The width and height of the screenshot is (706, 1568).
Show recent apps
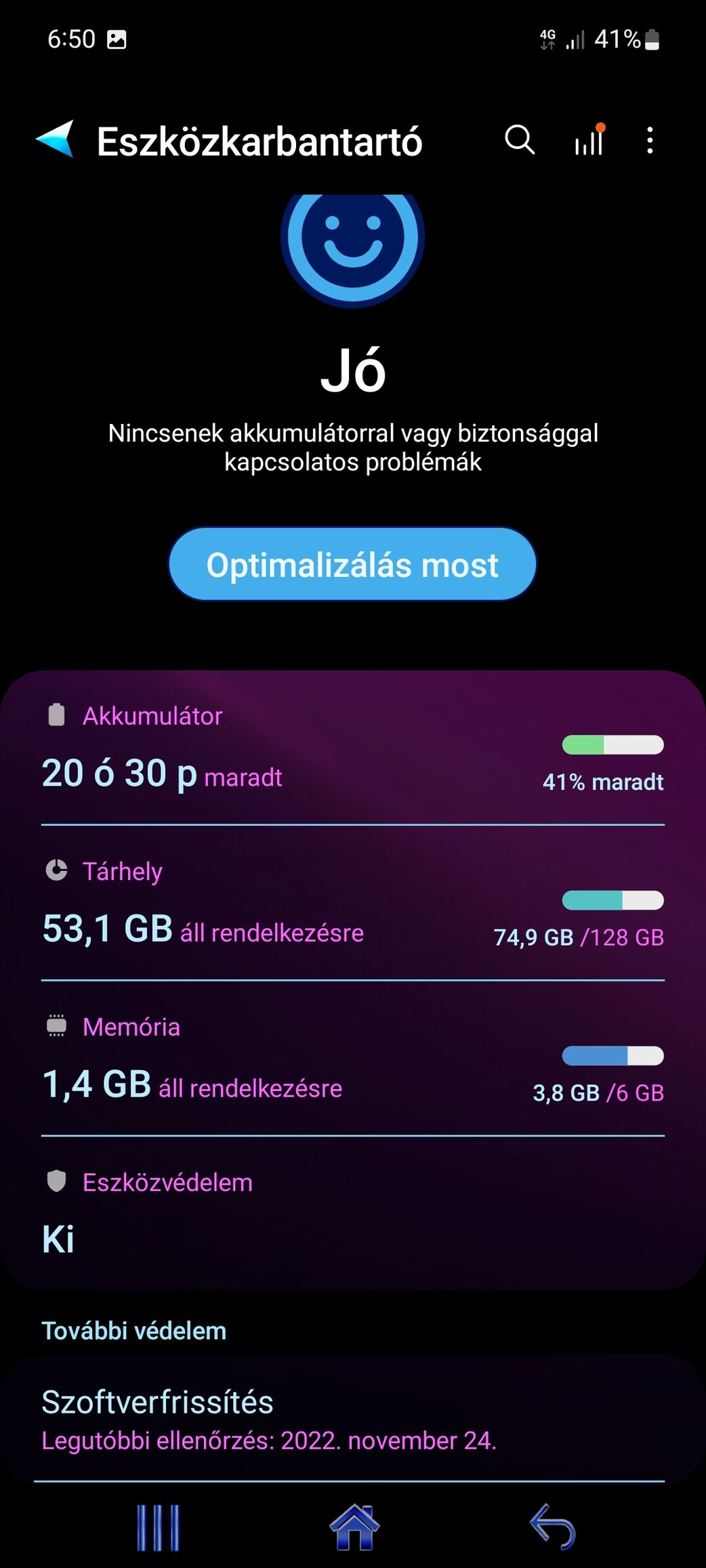[158, 1527]
